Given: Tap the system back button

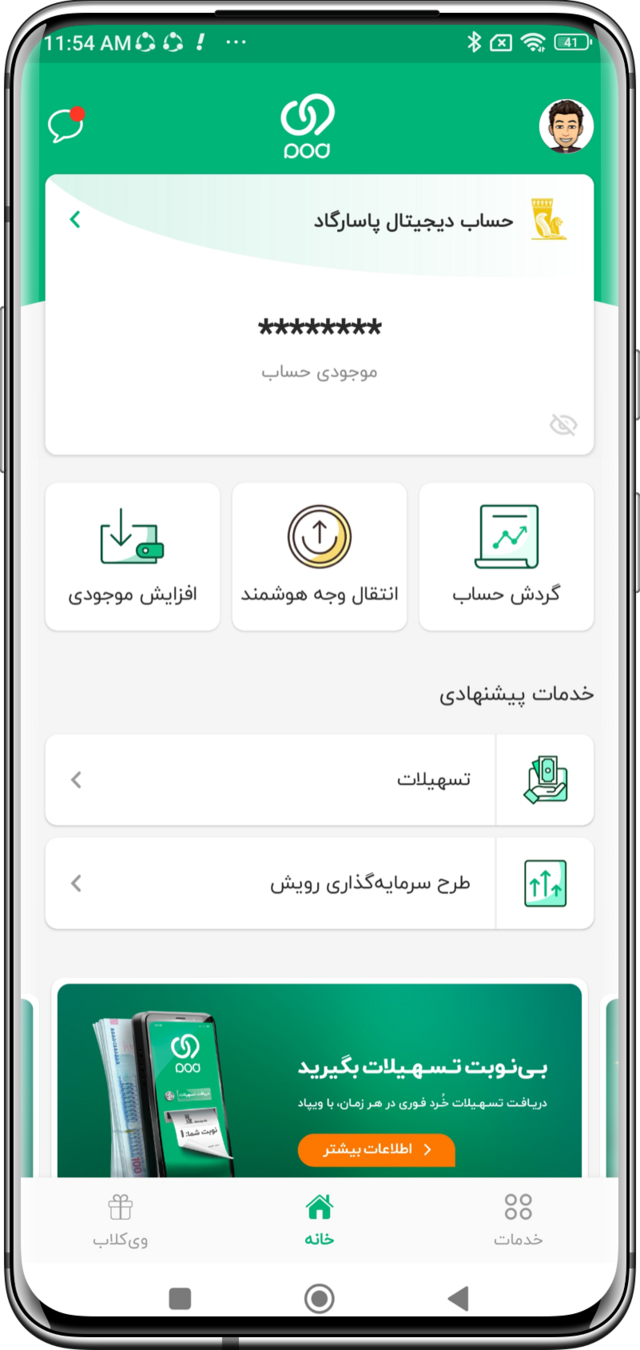Looking at the screenshot, I should (458, 1299).
